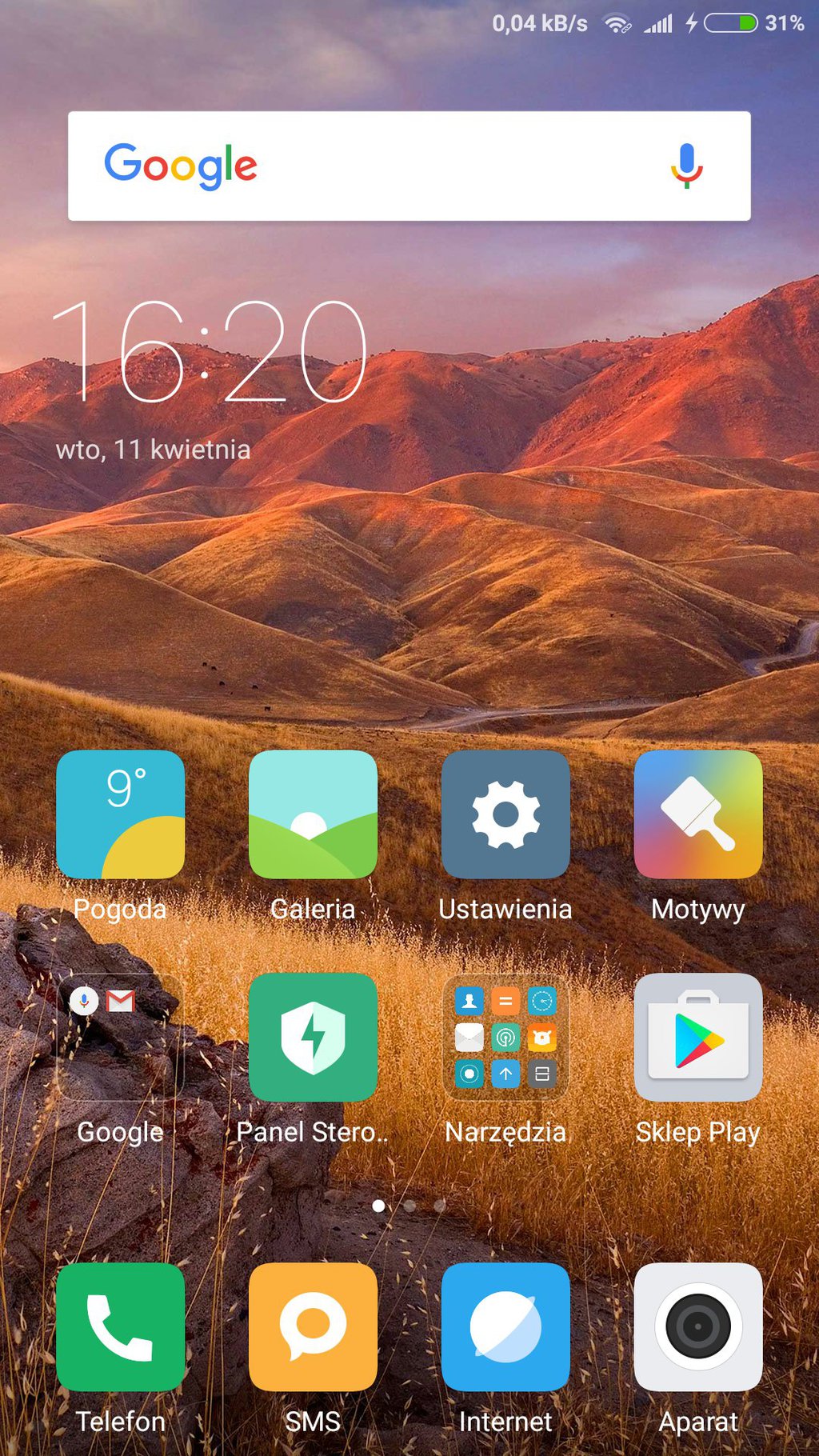Expand the Google folder
Image resolution: width=819 pixels, height=1456 pixels.
point(121,1037)
